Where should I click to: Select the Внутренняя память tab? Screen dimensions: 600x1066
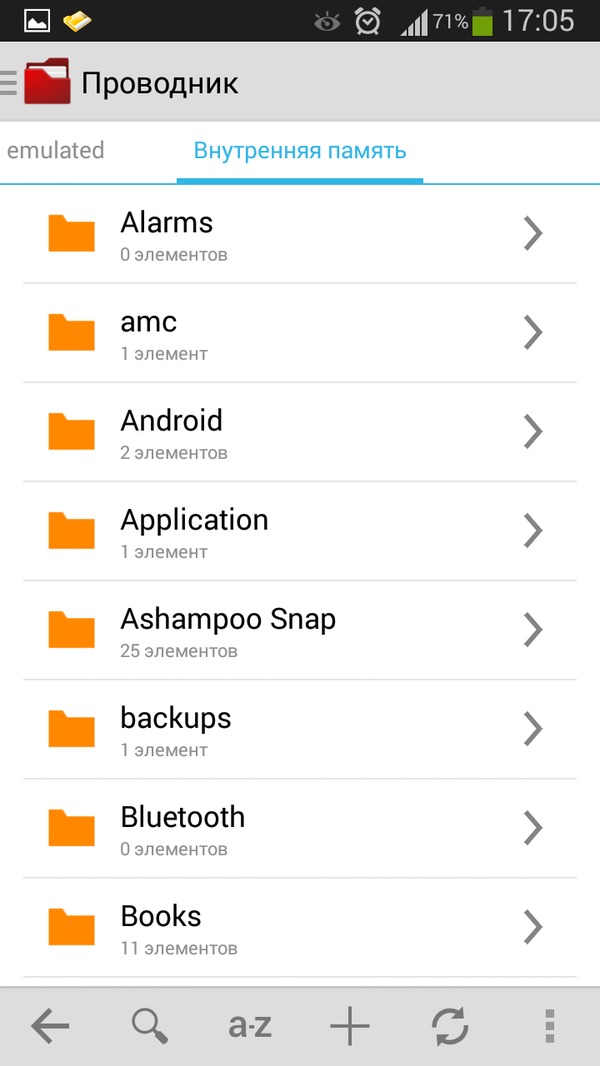(x=299, y=152)
